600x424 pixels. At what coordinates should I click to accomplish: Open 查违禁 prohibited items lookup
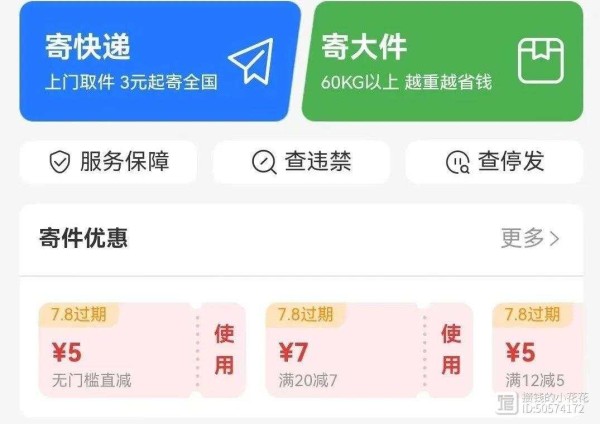pyautogui.click(x=301, y=162)
